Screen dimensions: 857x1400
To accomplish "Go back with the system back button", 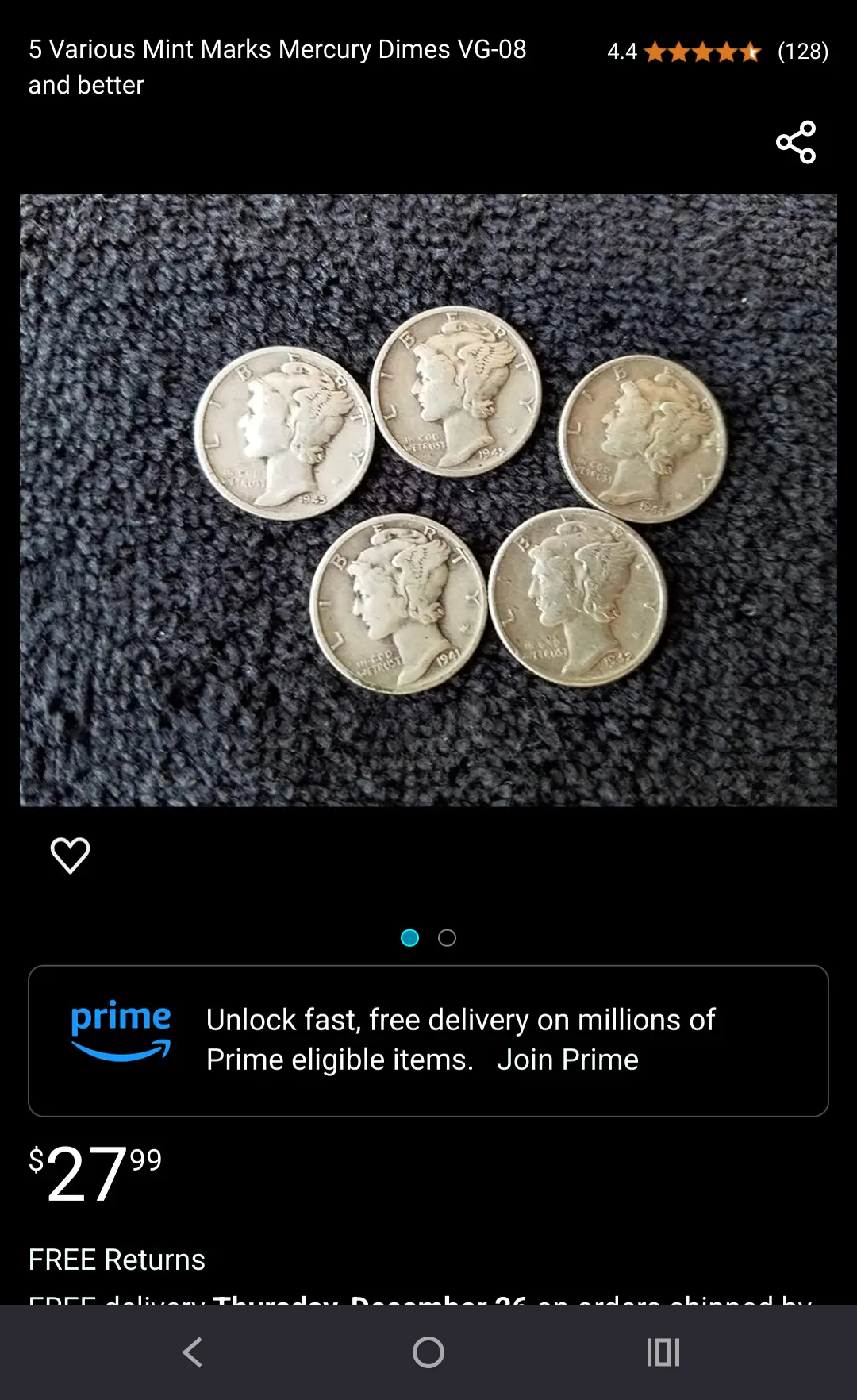I will (x=193, y=1352).
